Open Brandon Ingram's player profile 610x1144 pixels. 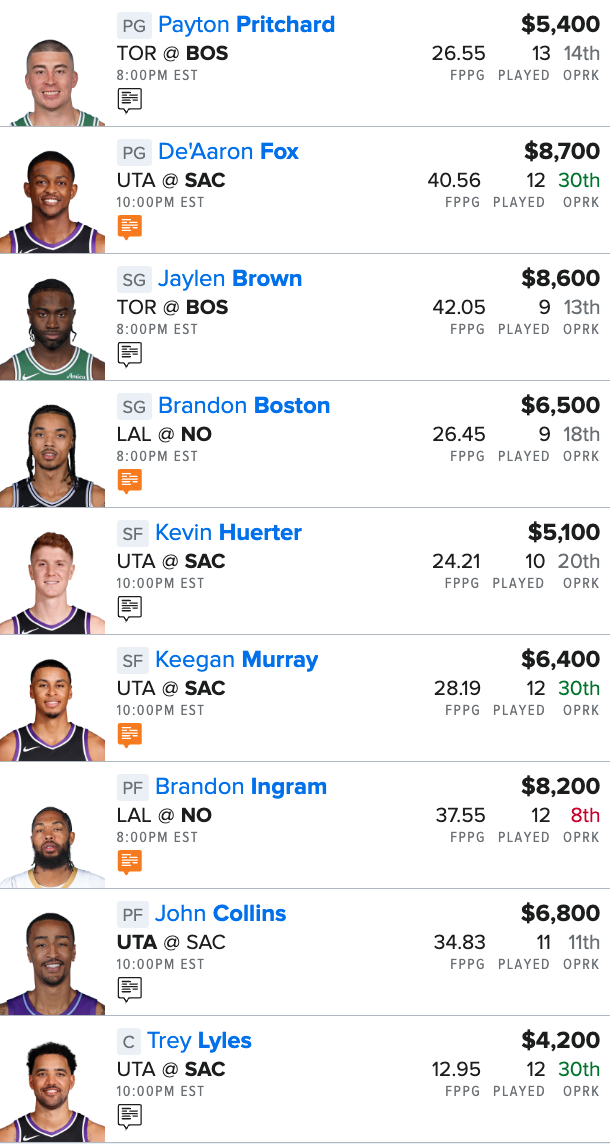241,787
